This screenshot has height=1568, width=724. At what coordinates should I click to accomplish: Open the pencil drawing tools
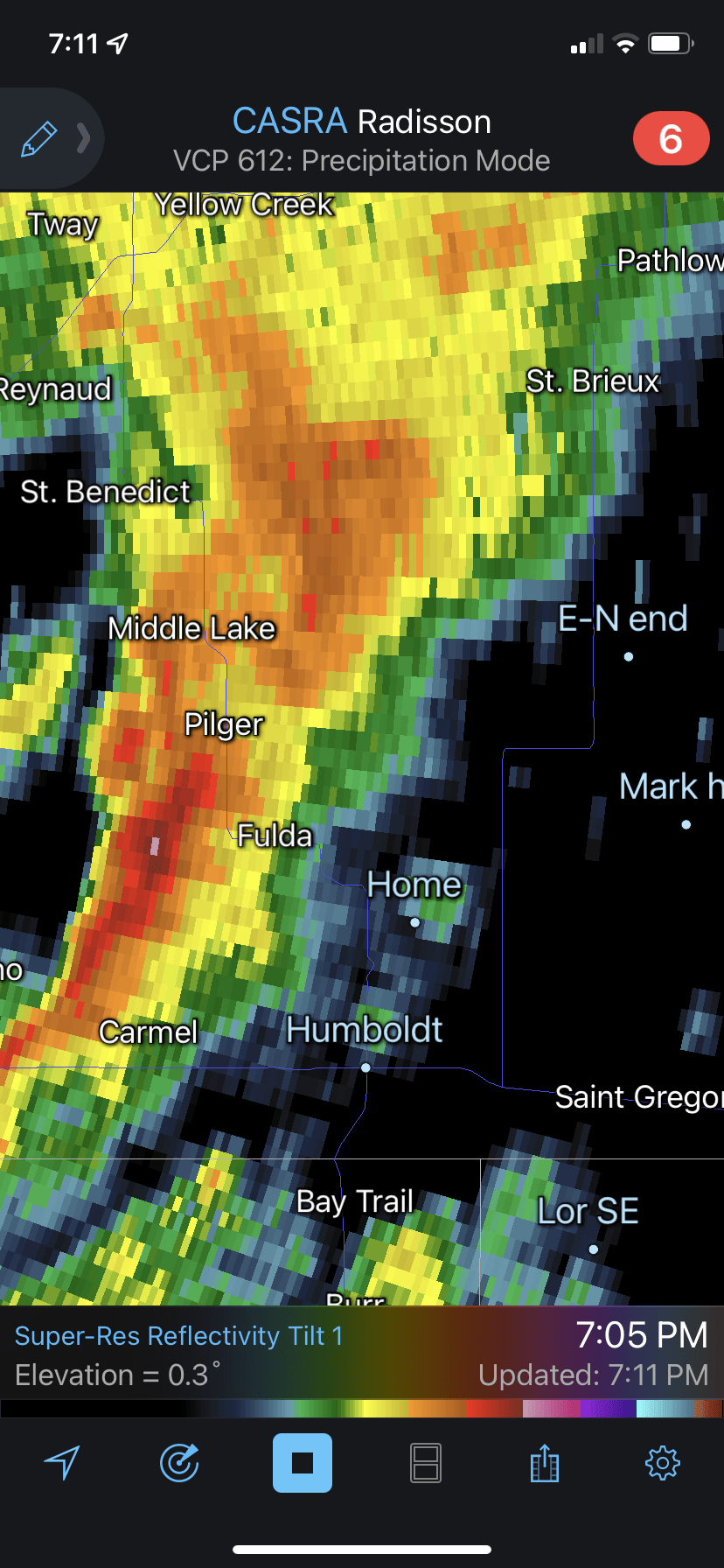click(x=39, y=139)
